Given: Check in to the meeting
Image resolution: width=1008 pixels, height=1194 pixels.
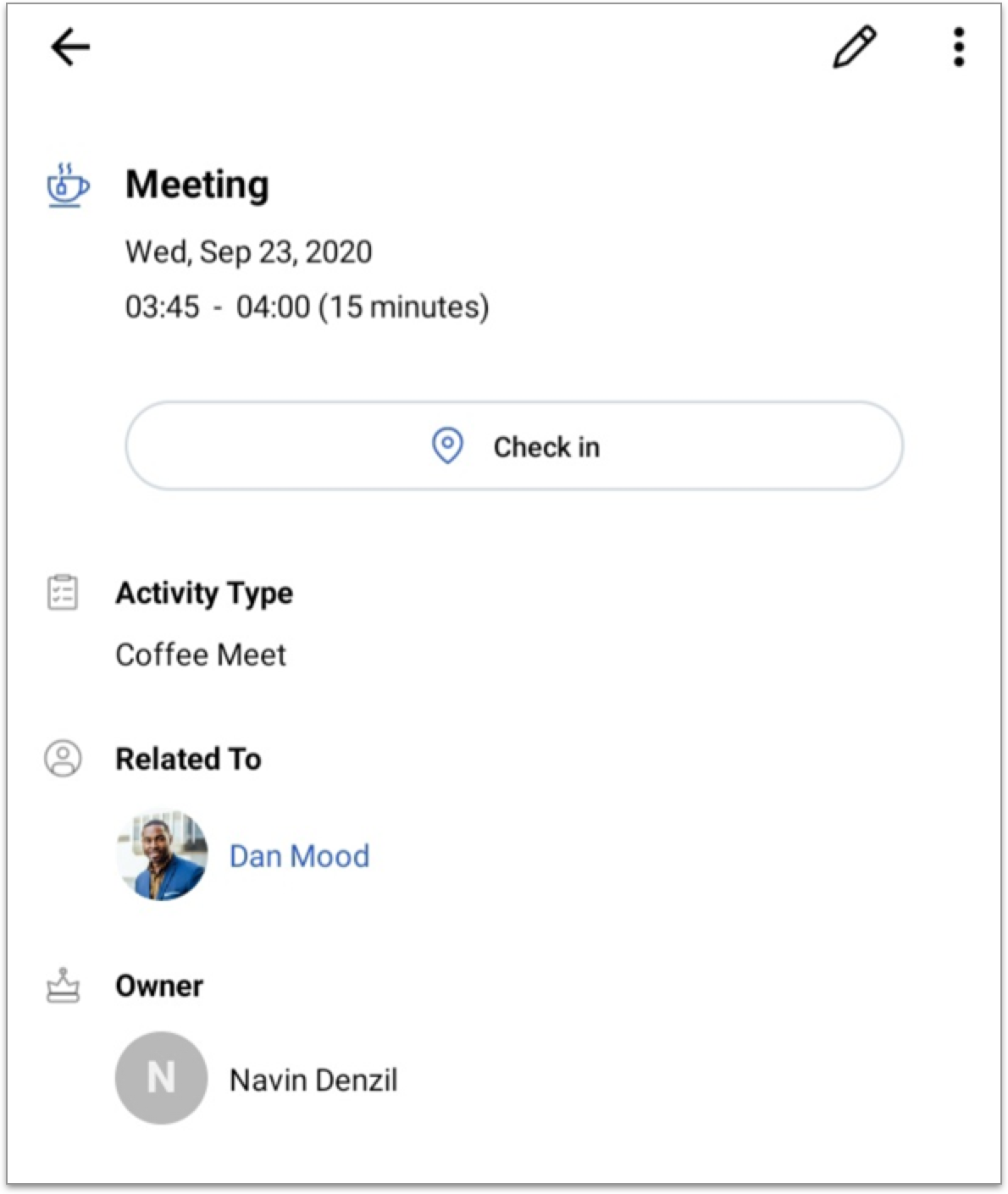Looking at the screenshot, I should coord(514,446).
